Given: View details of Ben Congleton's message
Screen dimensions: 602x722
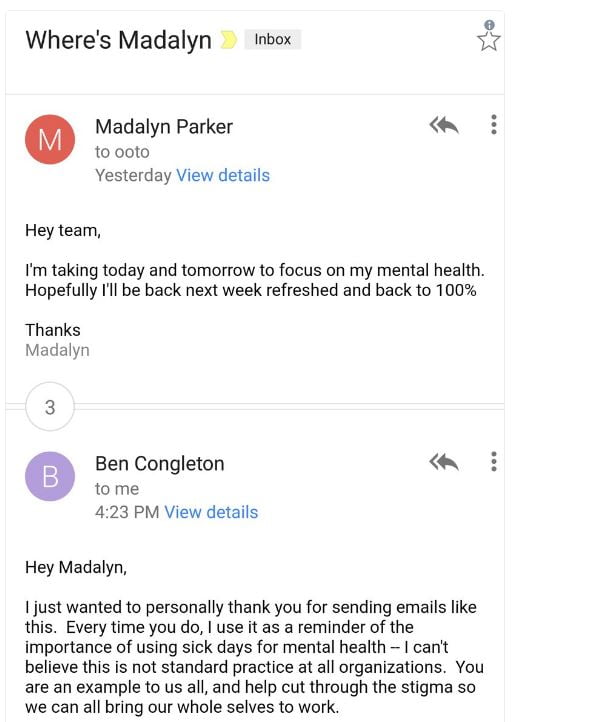Looking at the screenshot, I should click(211, 512).
